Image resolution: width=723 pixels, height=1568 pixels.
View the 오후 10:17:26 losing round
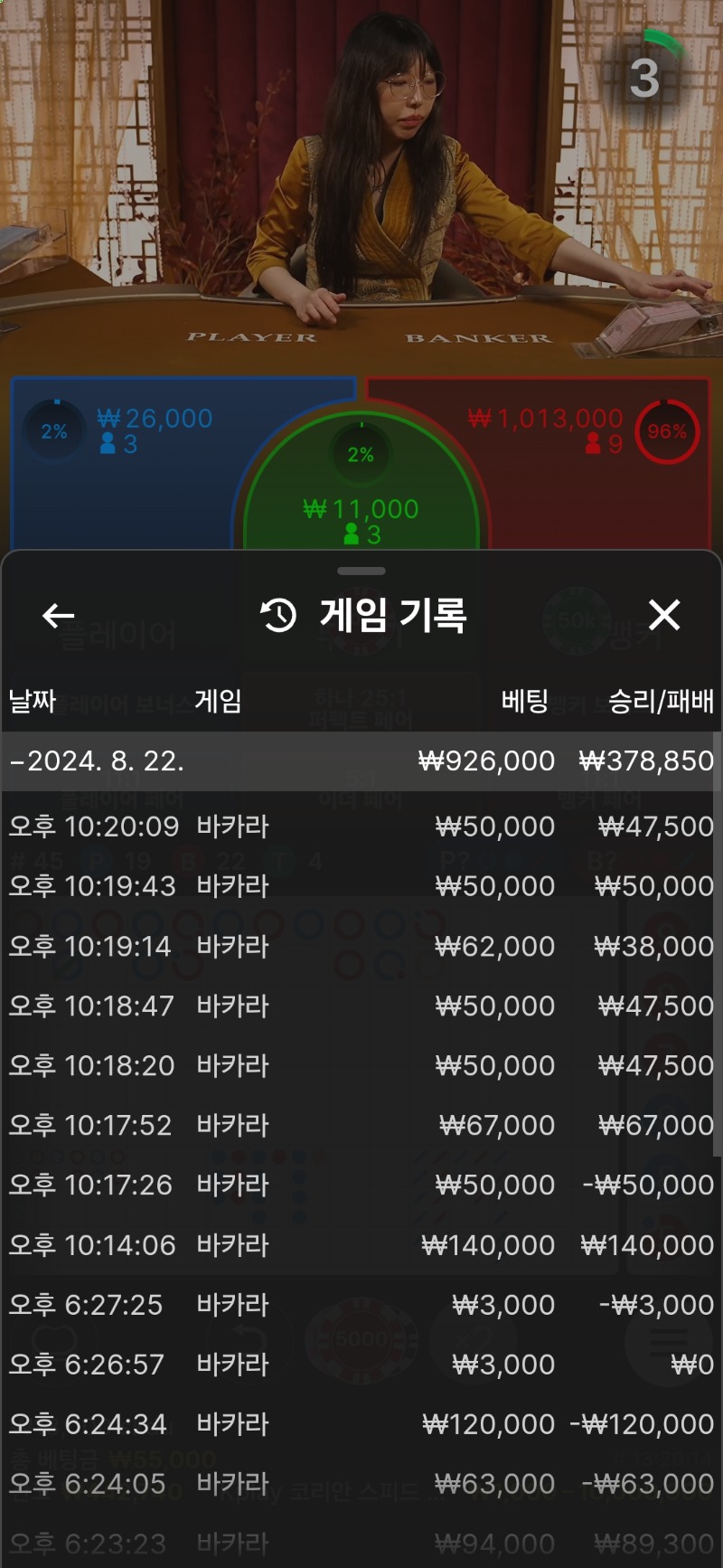pyautogui.click(x=360, y=1185)
